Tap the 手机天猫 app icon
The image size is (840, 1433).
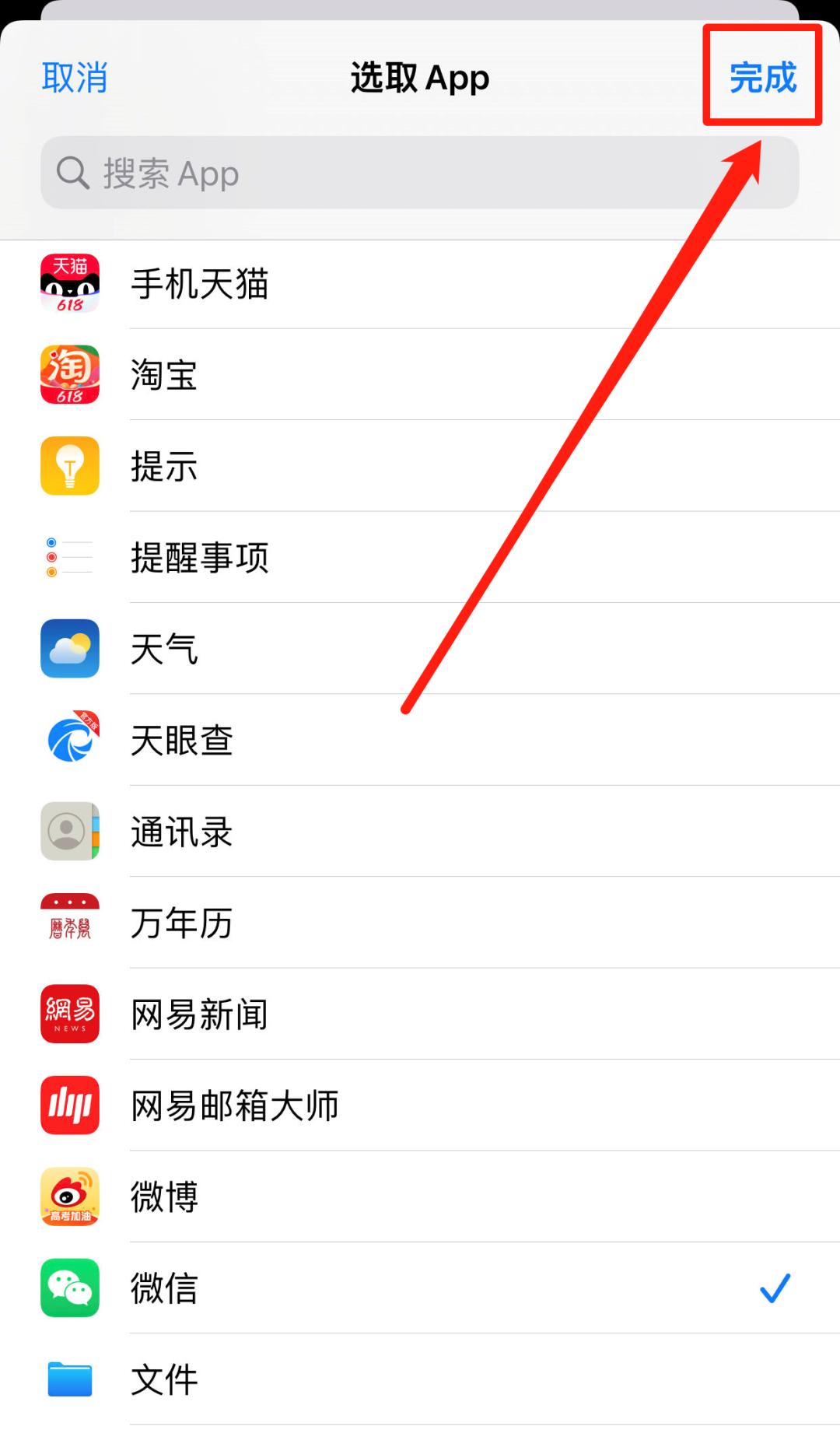tap(69, 283)
